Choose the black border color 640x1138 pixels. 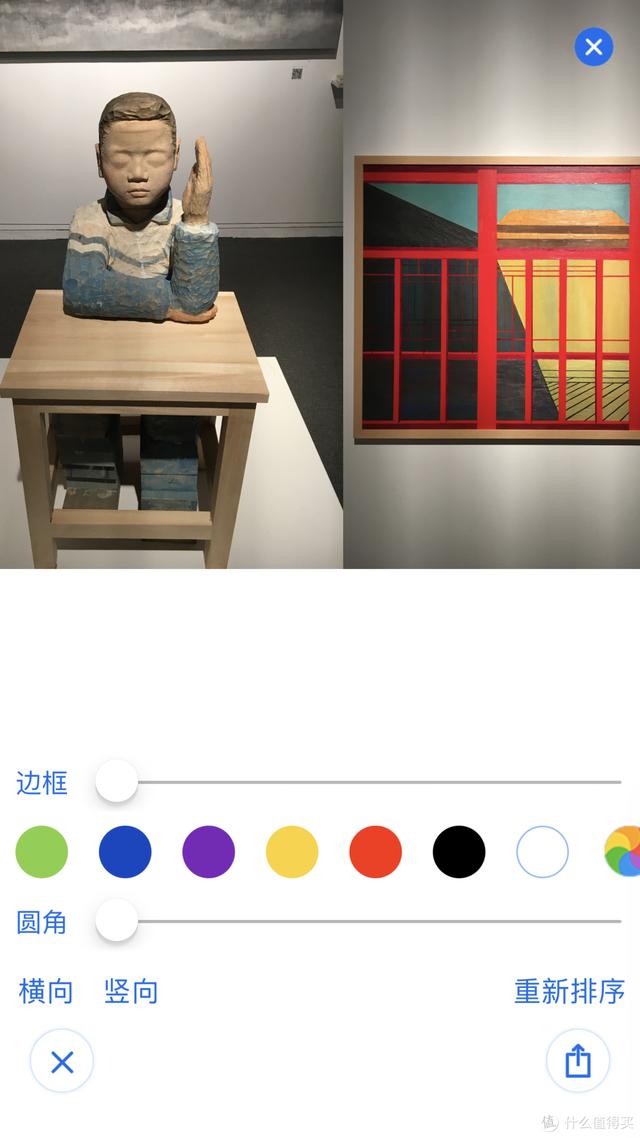point(459,851)
